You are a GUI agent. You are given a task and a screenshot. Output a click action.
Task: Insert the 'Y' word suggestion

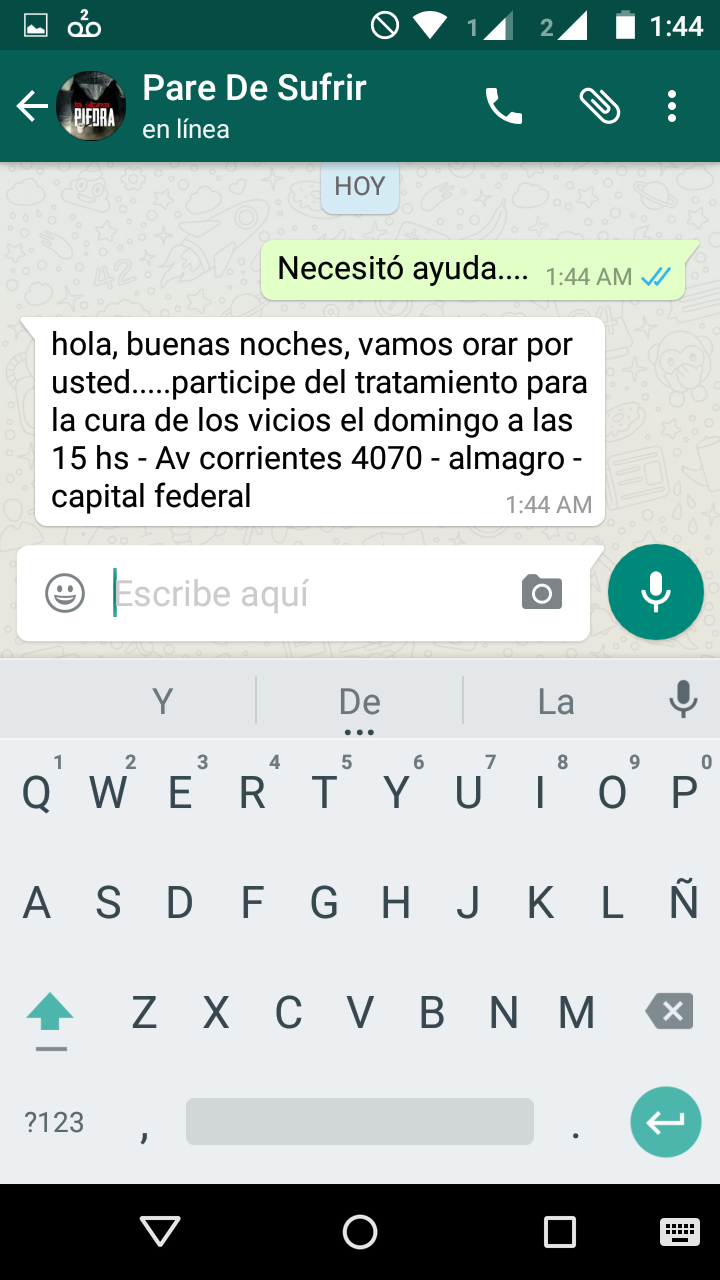click(x=162, y=701)
